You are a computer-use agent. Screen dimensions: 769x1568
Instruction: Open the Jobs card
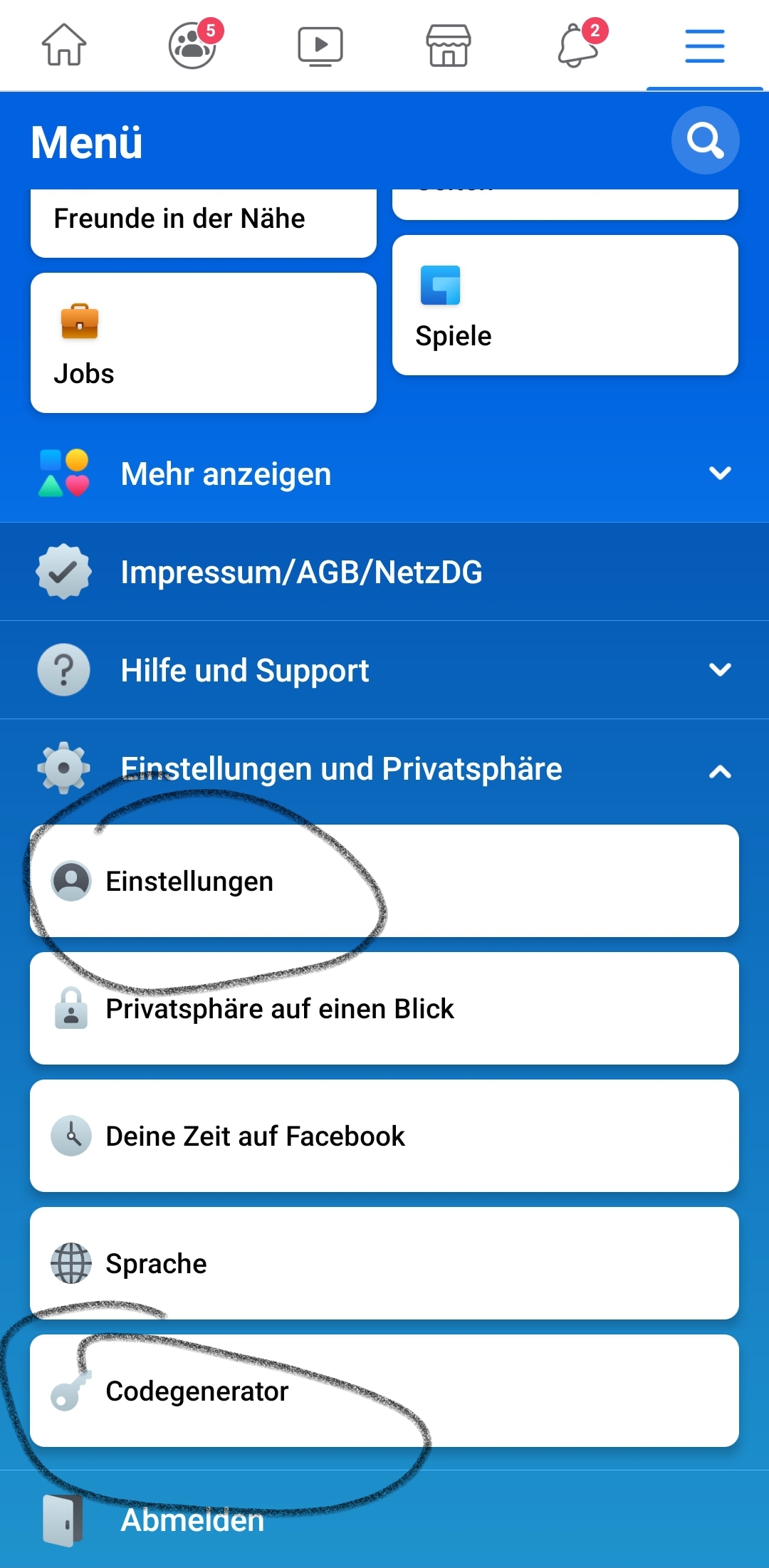point(203,343)
